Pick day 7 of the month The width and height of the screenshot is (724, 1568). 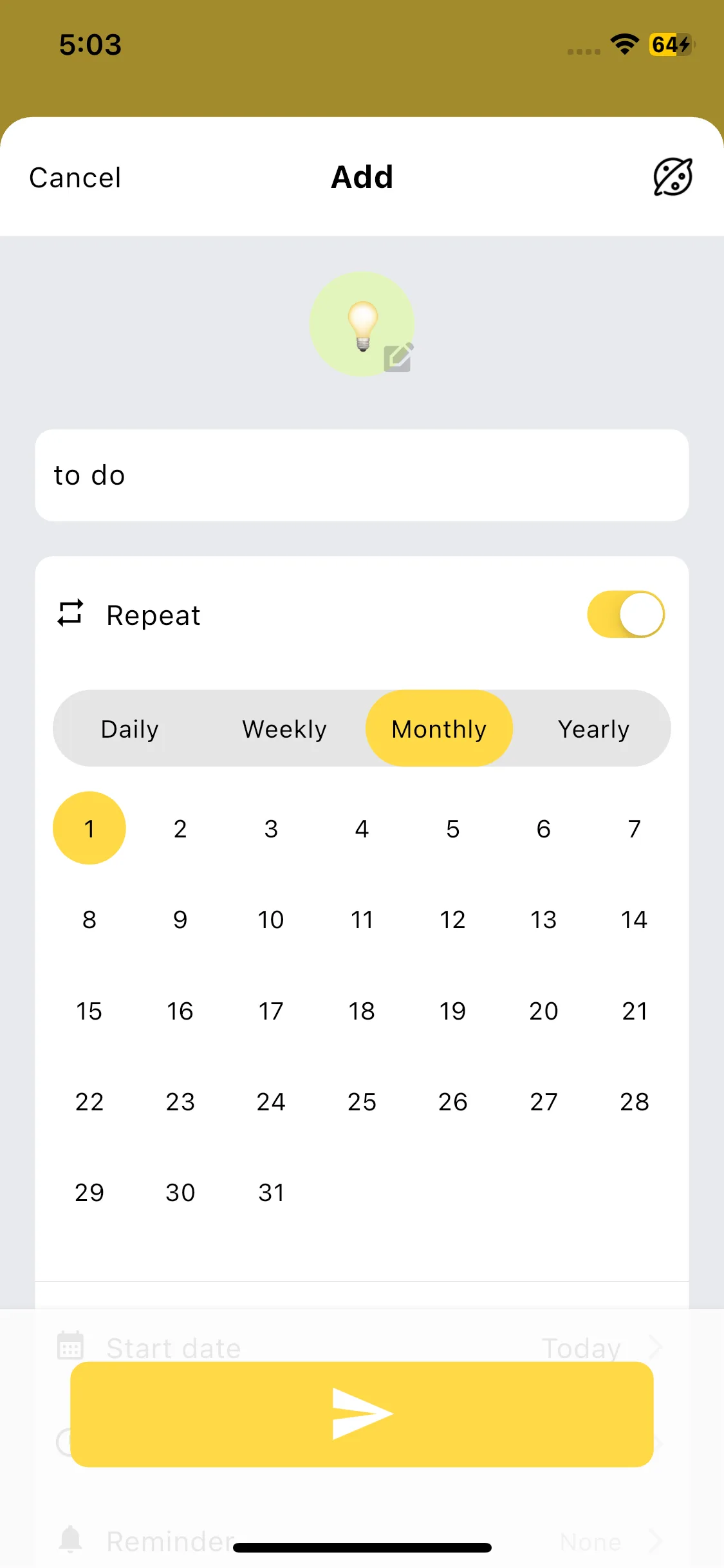point(634,828)
